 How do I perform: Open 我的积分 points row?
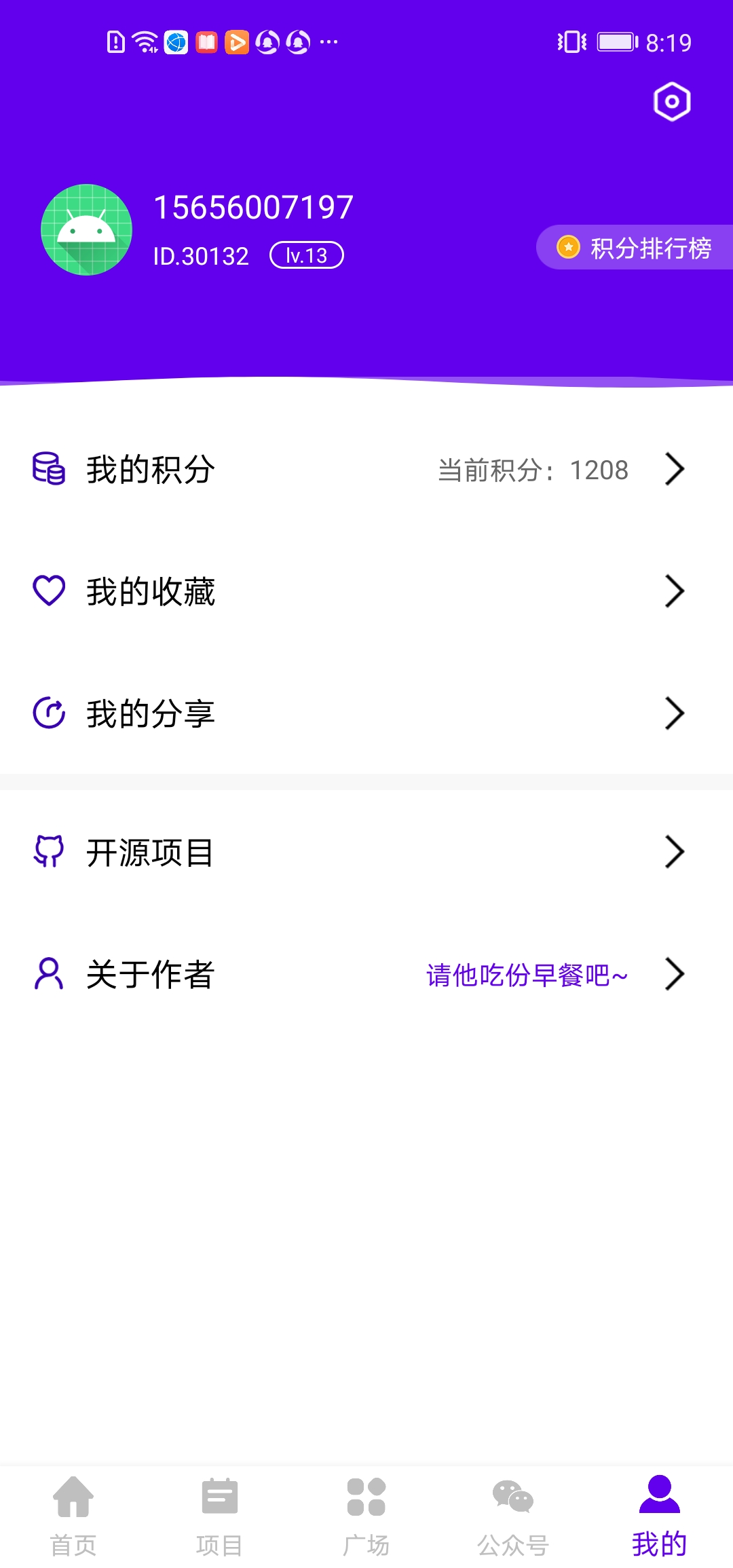(366, 470)
